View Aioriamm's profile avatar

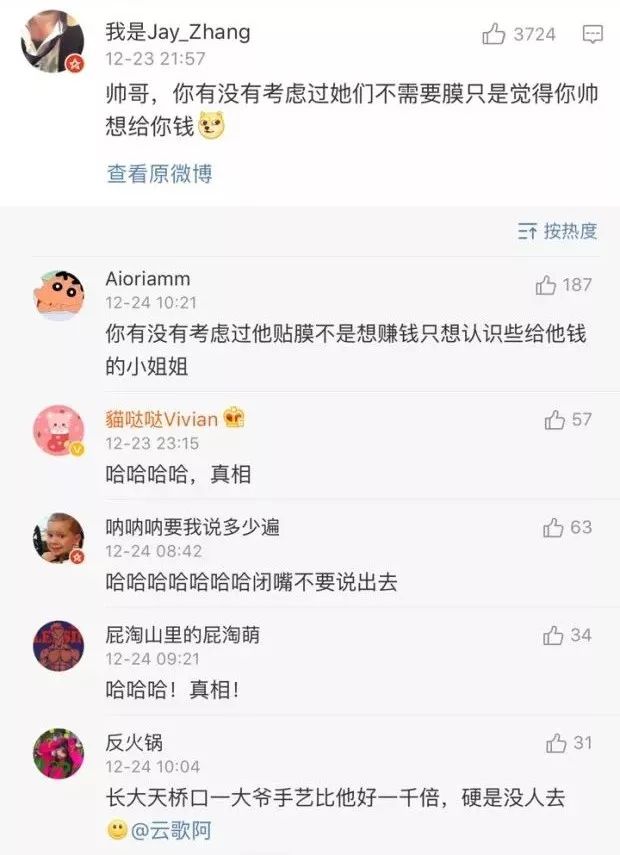coord(58,293)
